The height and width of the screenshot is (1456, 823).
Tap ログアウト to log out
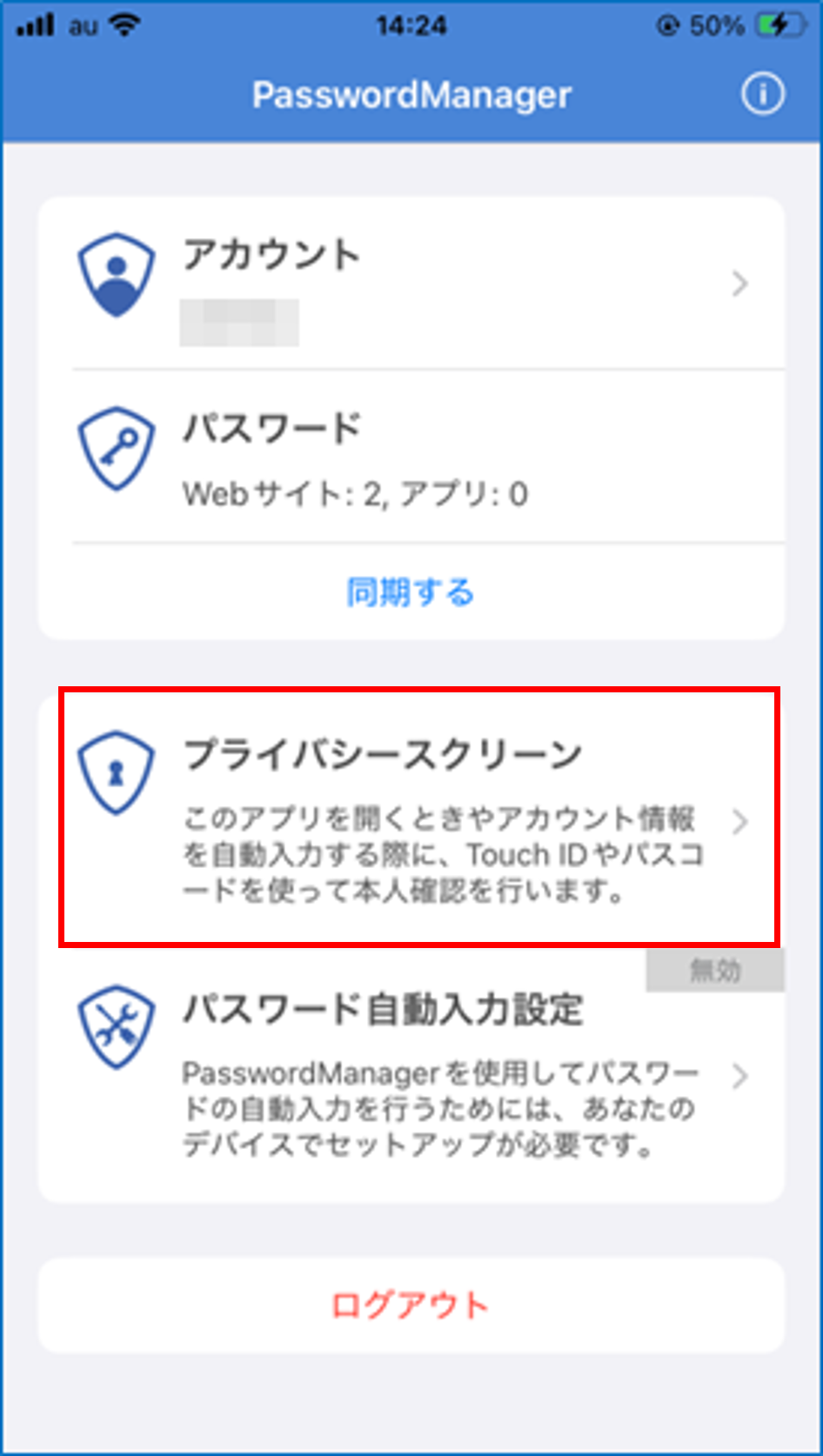(411, 1306)
